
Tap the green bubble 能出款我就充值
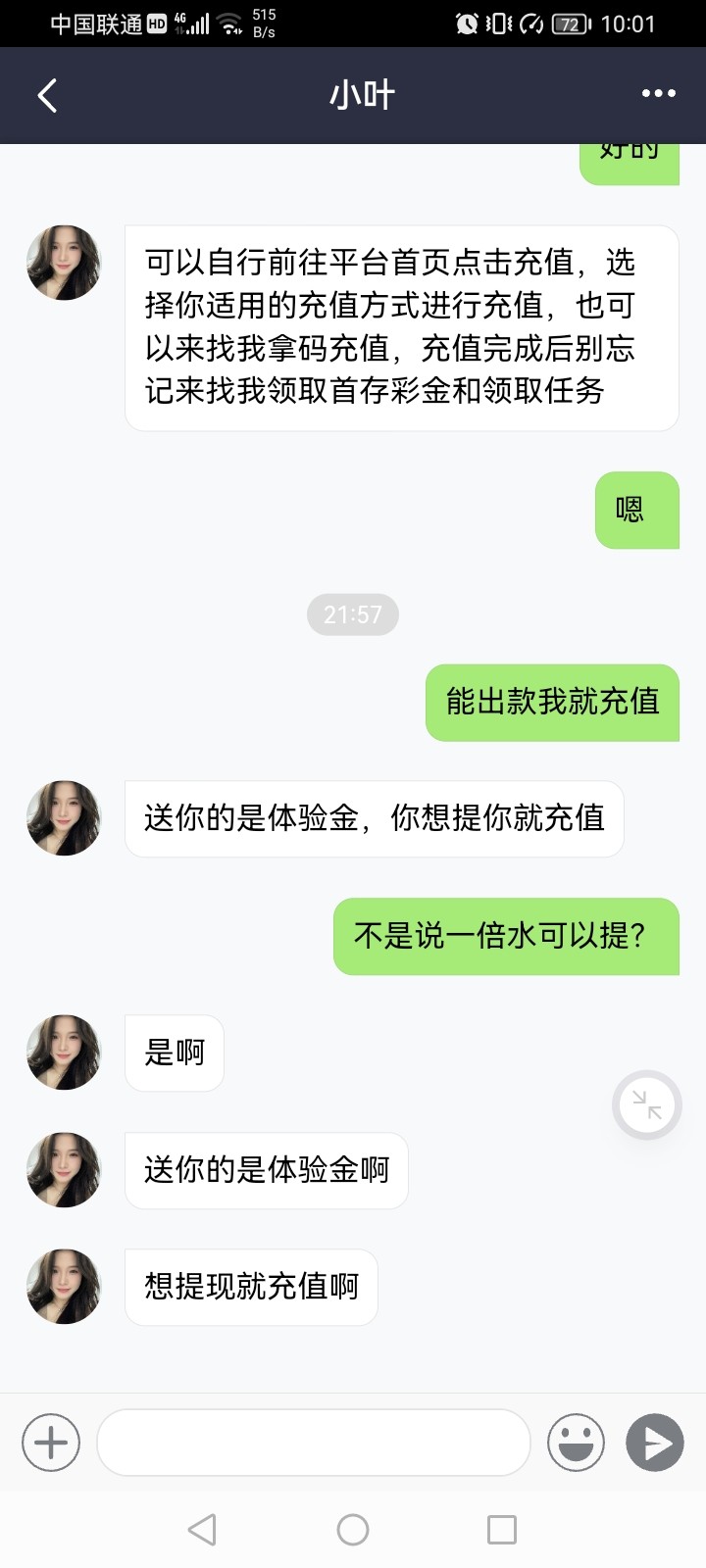pyautogui.click(x=553, y=703)
